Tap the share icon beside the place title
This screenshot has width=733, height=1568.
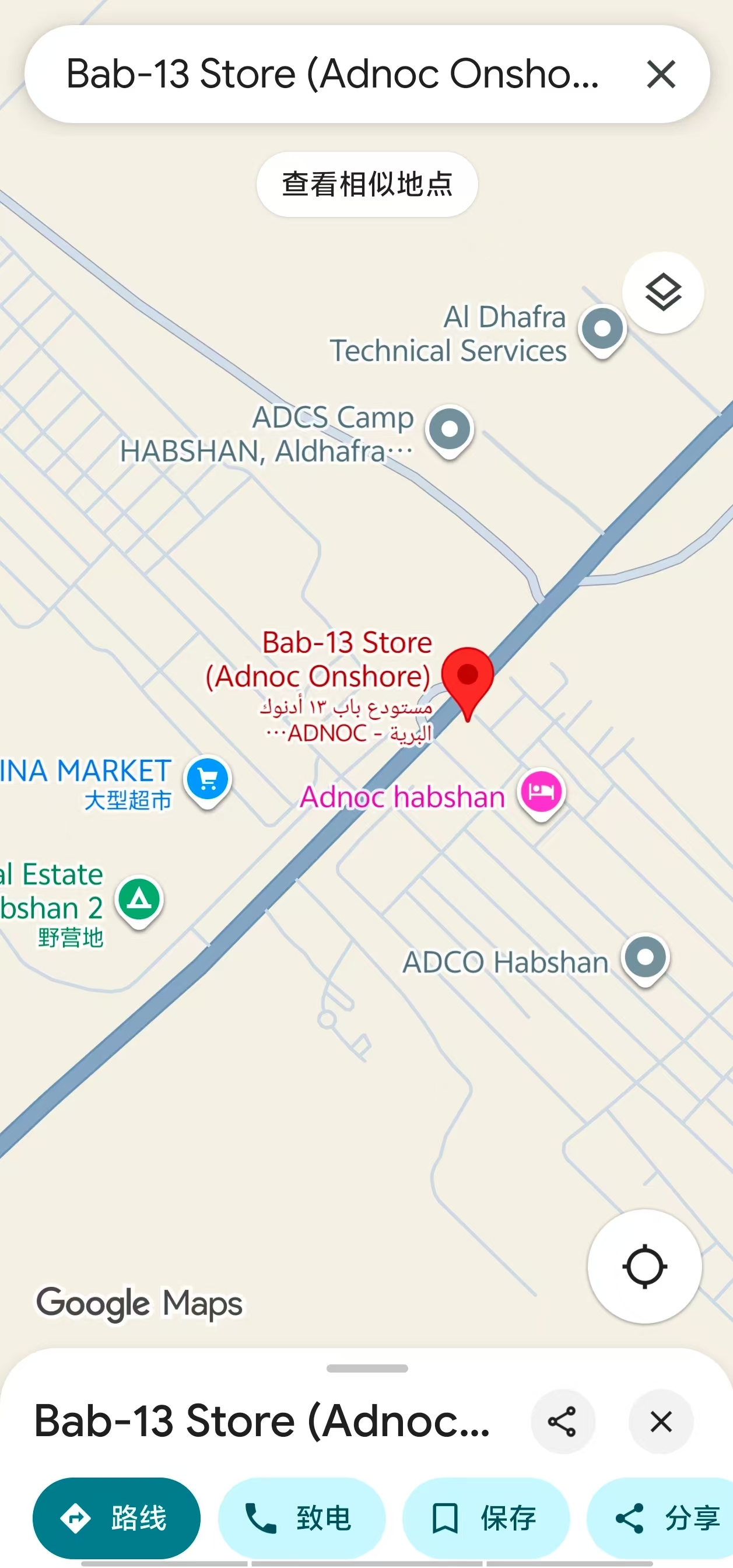tap(562, 1422)
